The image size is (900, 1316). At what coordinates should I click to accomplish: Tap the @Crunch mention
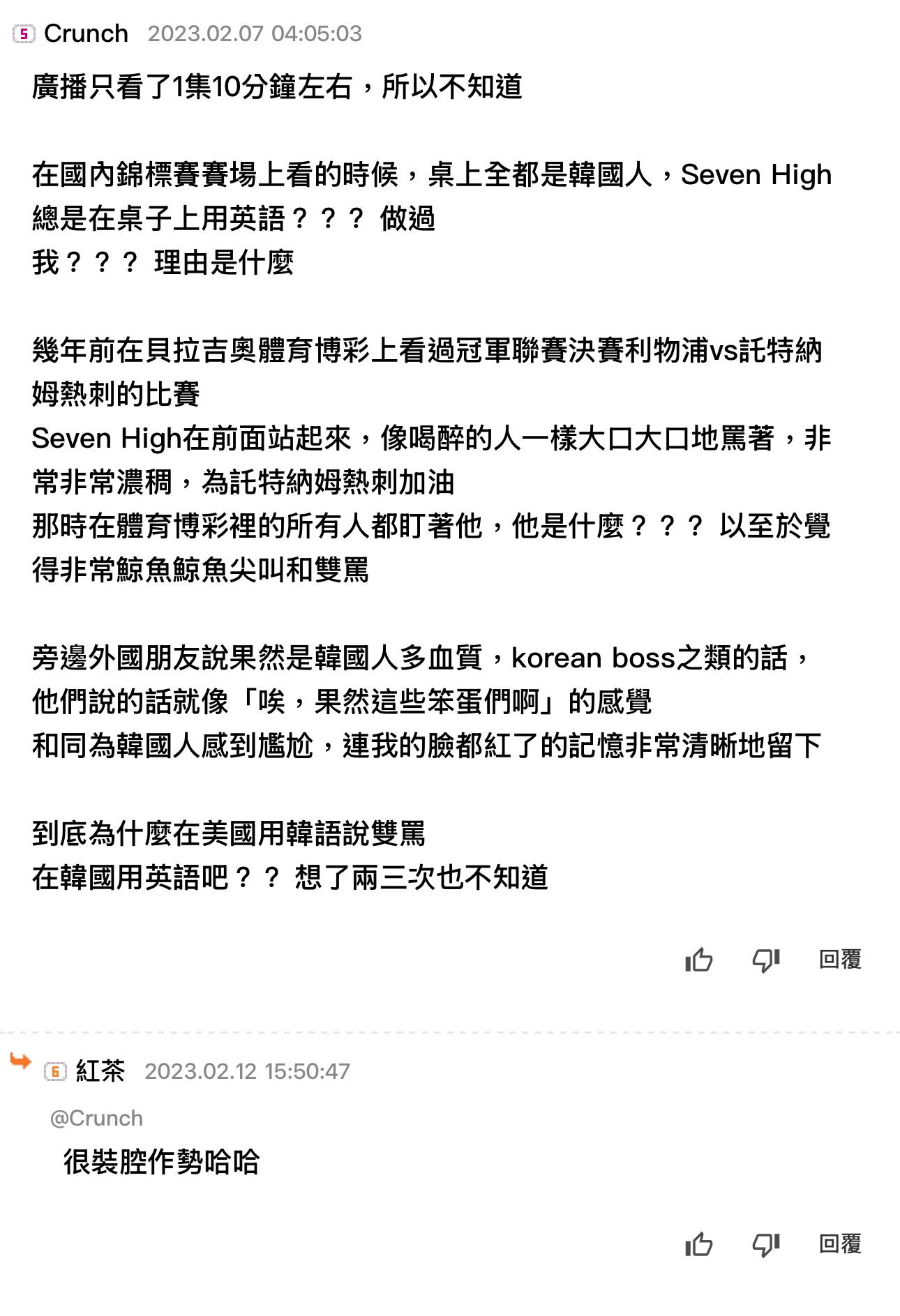96,1118
